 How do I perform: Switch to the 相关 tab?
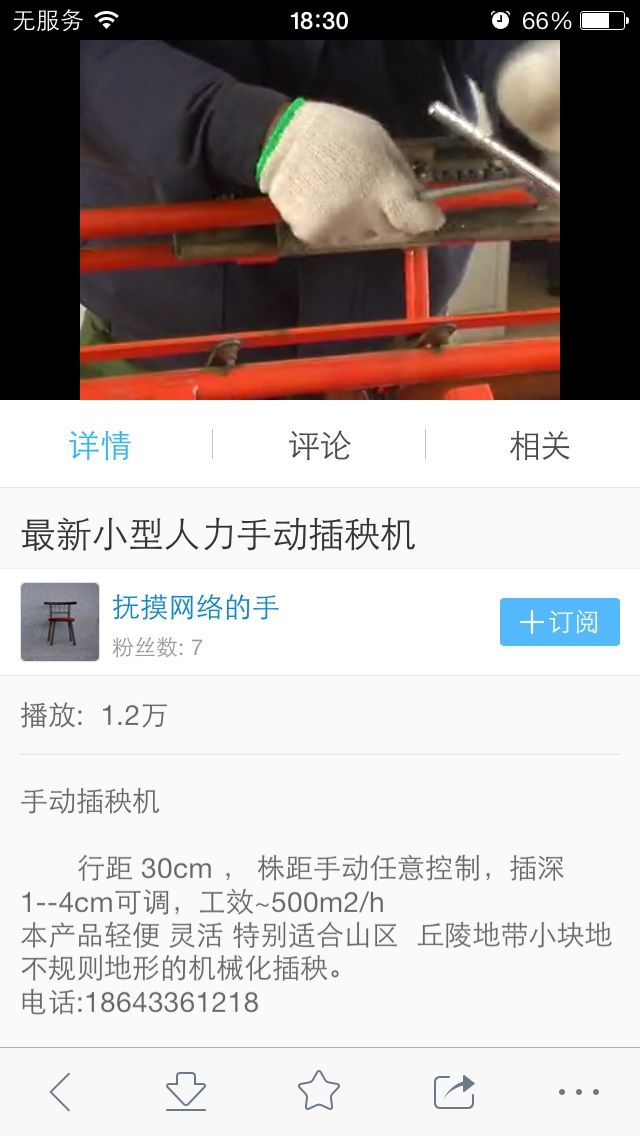(x=539, y=445)
